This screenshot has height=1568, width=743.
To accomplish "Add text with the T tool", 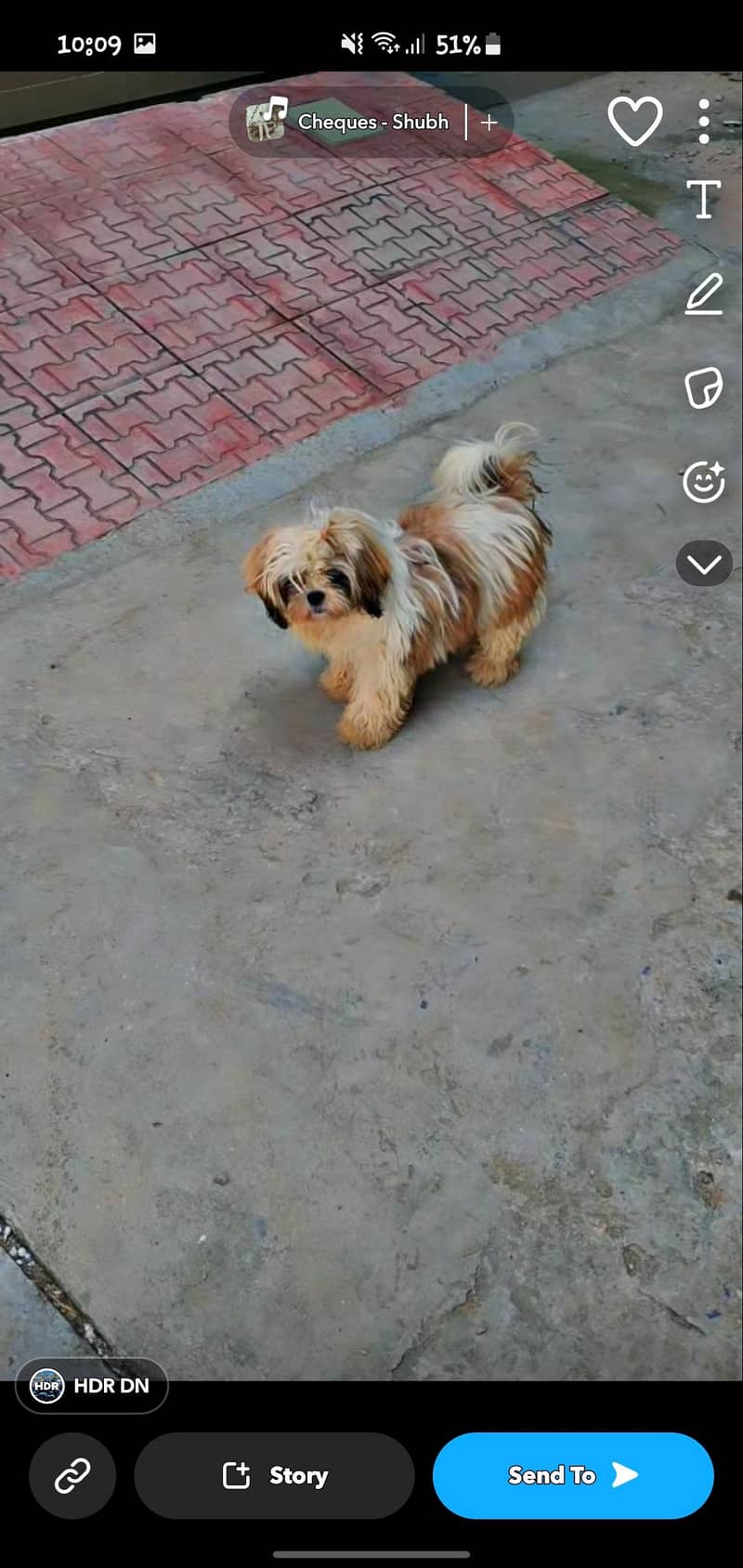I will (703, 200).
